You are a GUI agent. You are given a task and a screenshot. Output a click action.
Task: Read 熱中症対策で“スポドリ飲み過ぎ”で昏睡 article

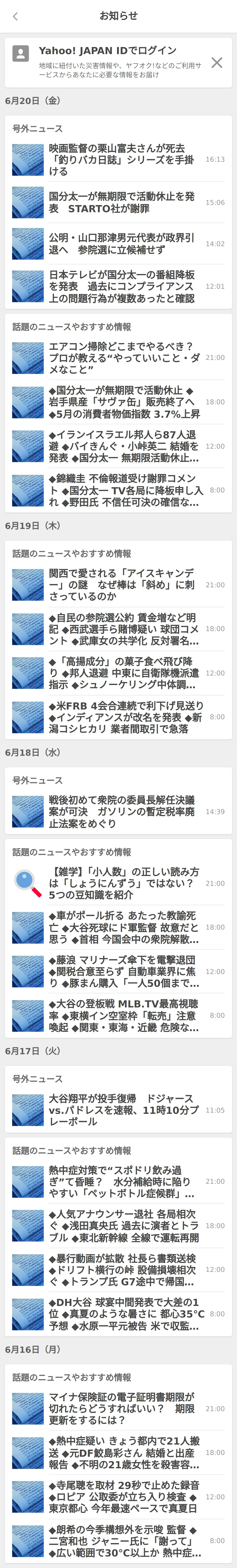[122, 1182]
